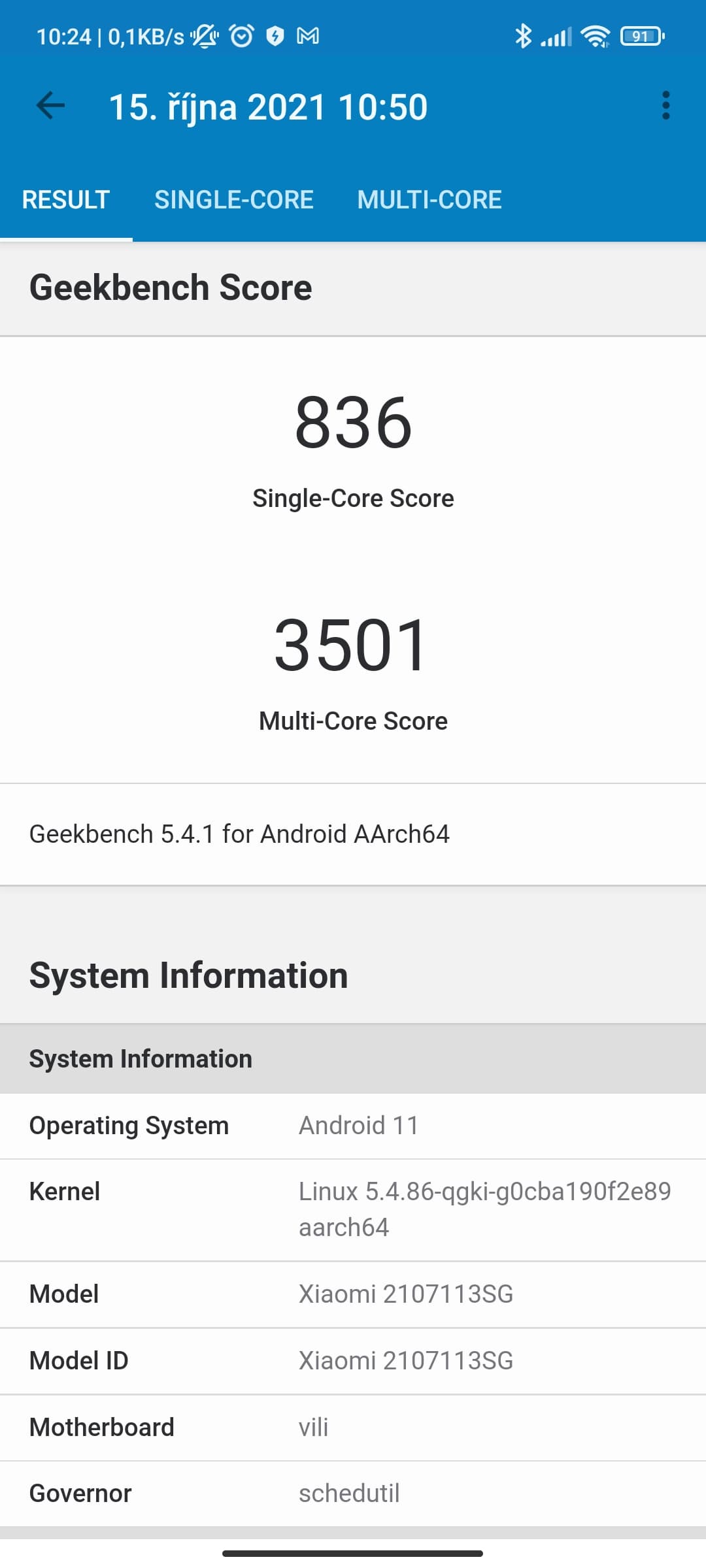Switch to the MULTI-CORE tab
This screenshot has width=706, height=1568.
tap(429, 200)
